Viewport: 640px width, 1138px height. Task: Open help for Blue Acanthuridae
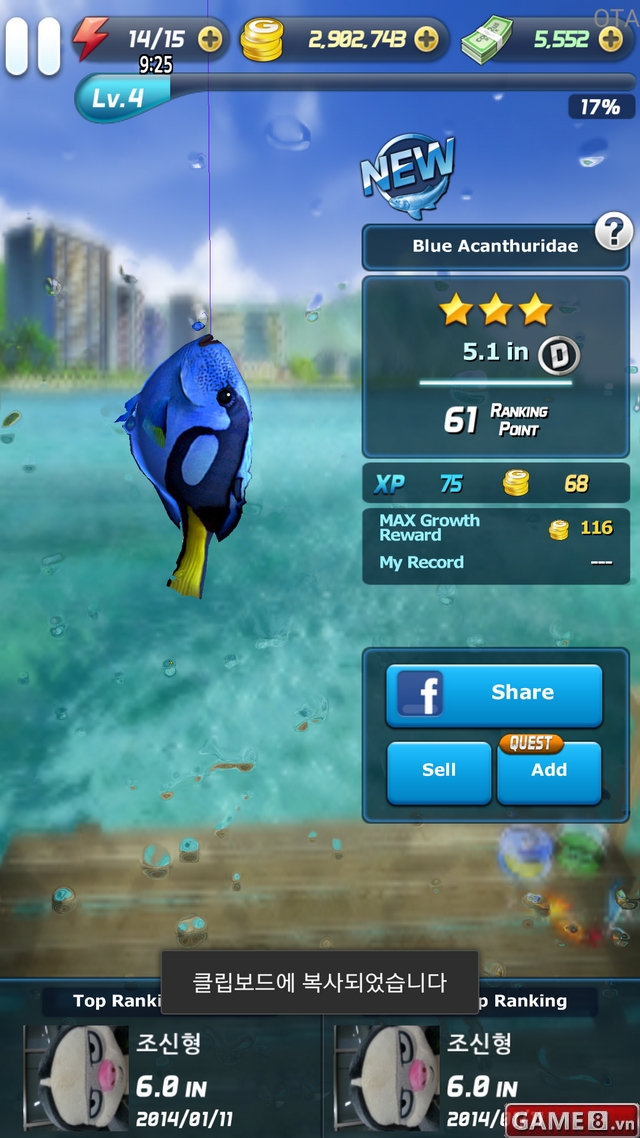click(614, 233)
